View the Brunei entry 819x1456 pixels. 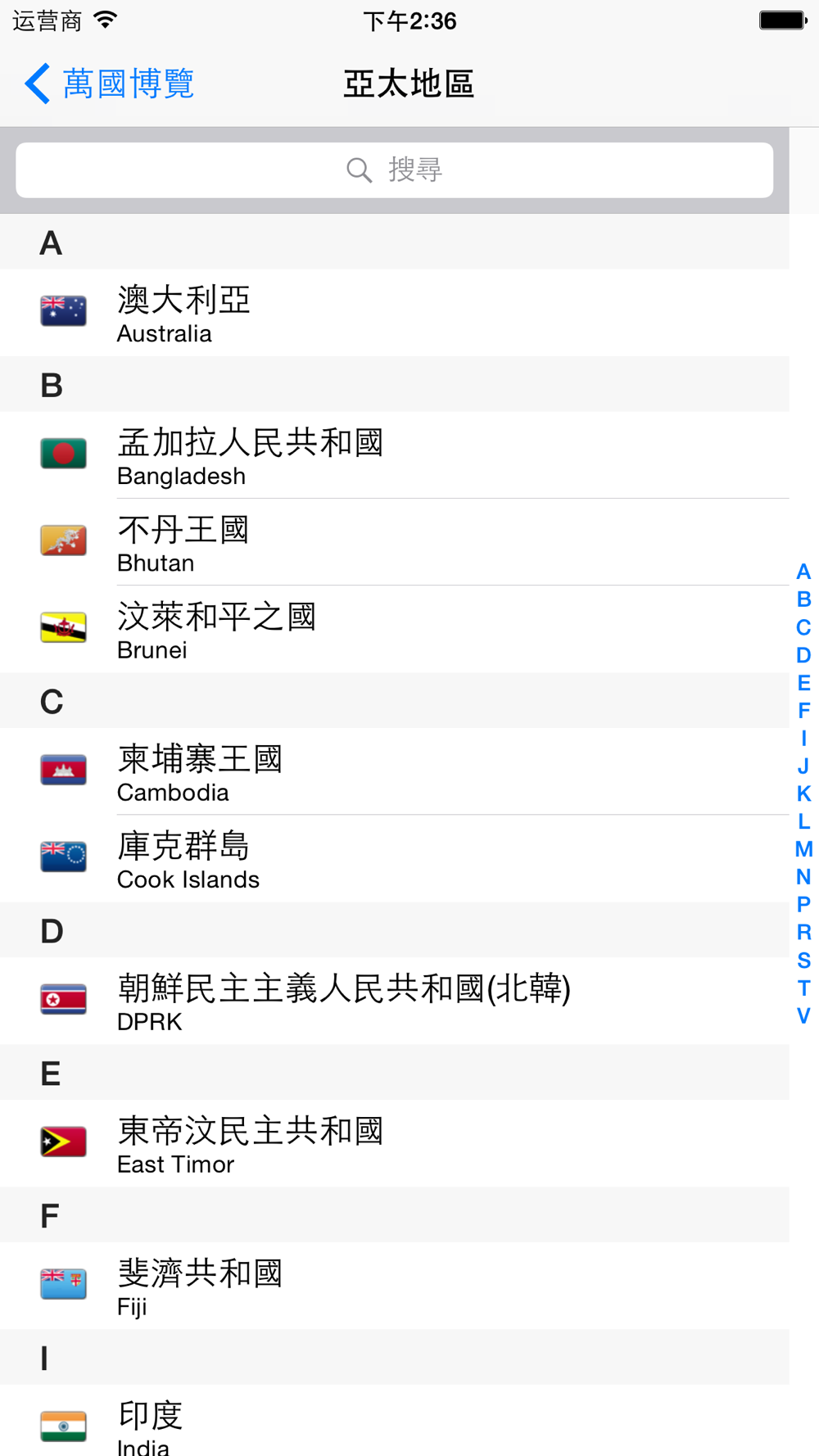click(x=393, y=629)
